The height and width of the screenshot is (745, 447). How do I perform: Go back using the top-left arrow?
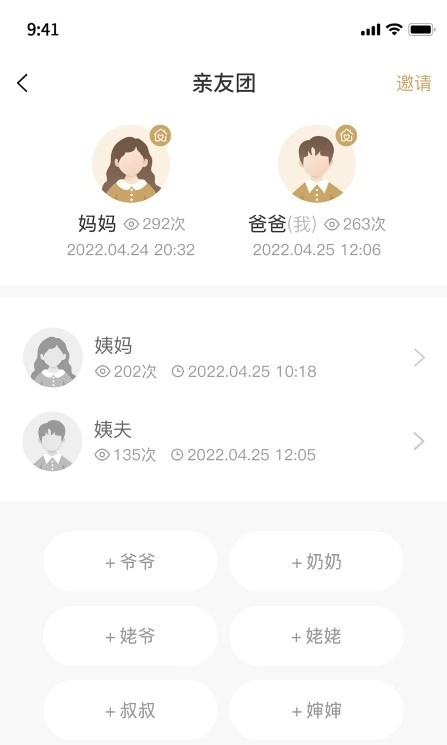(x=22, y=83)
